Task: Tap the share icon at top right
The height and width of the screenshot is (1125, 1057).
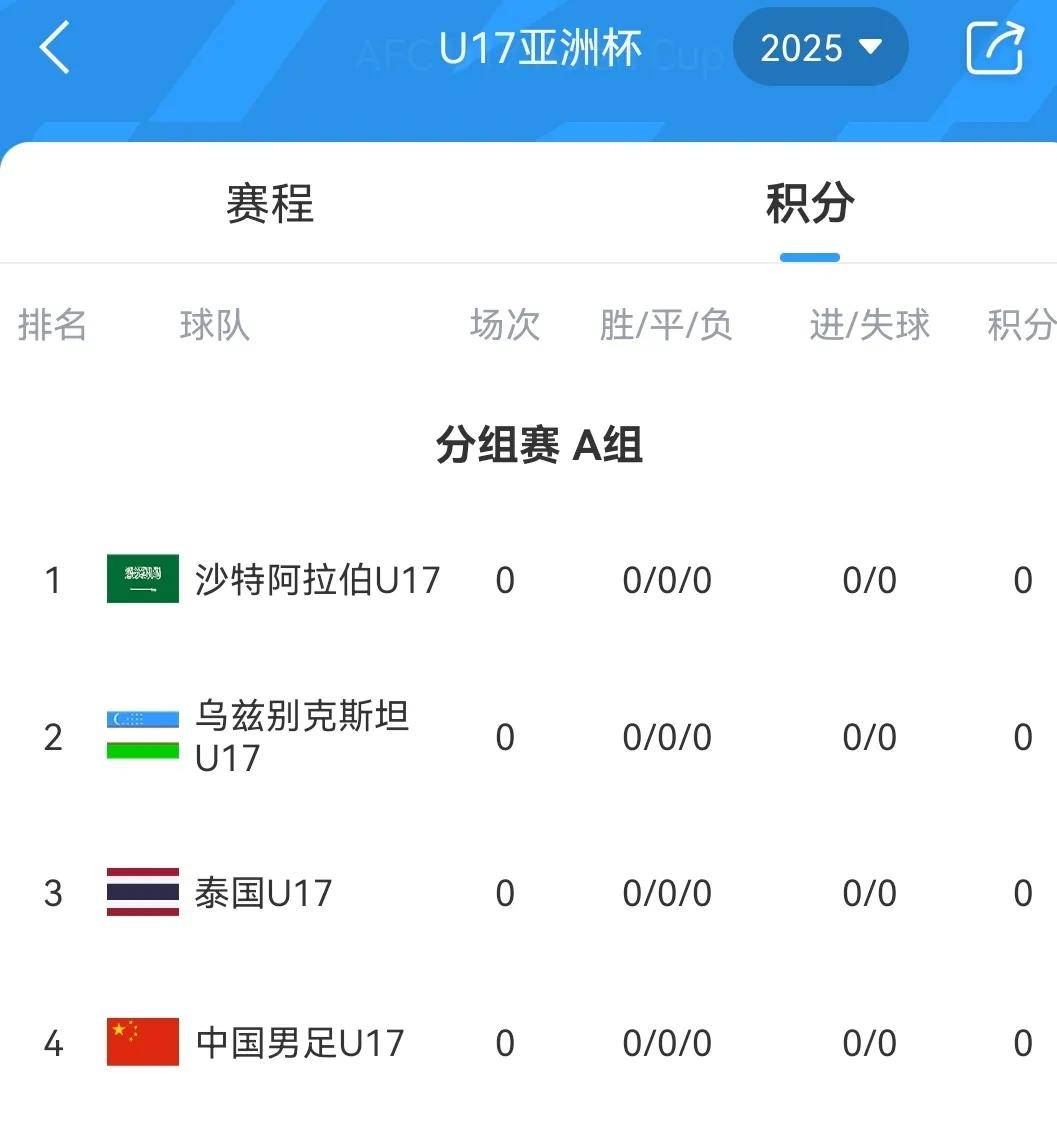Action: [995, 46]
